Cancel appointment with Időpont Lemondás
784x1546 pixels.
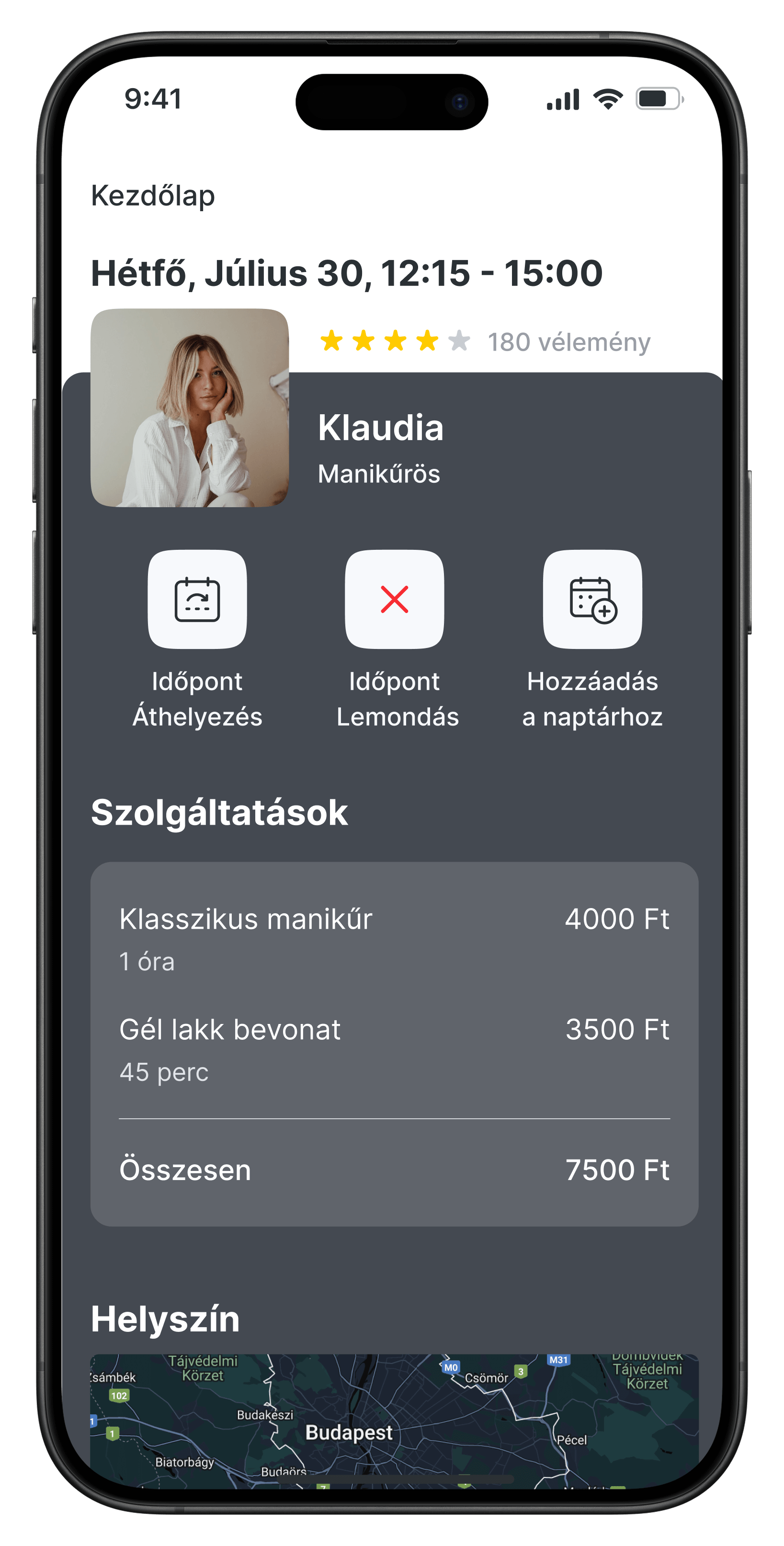point(395,600)
